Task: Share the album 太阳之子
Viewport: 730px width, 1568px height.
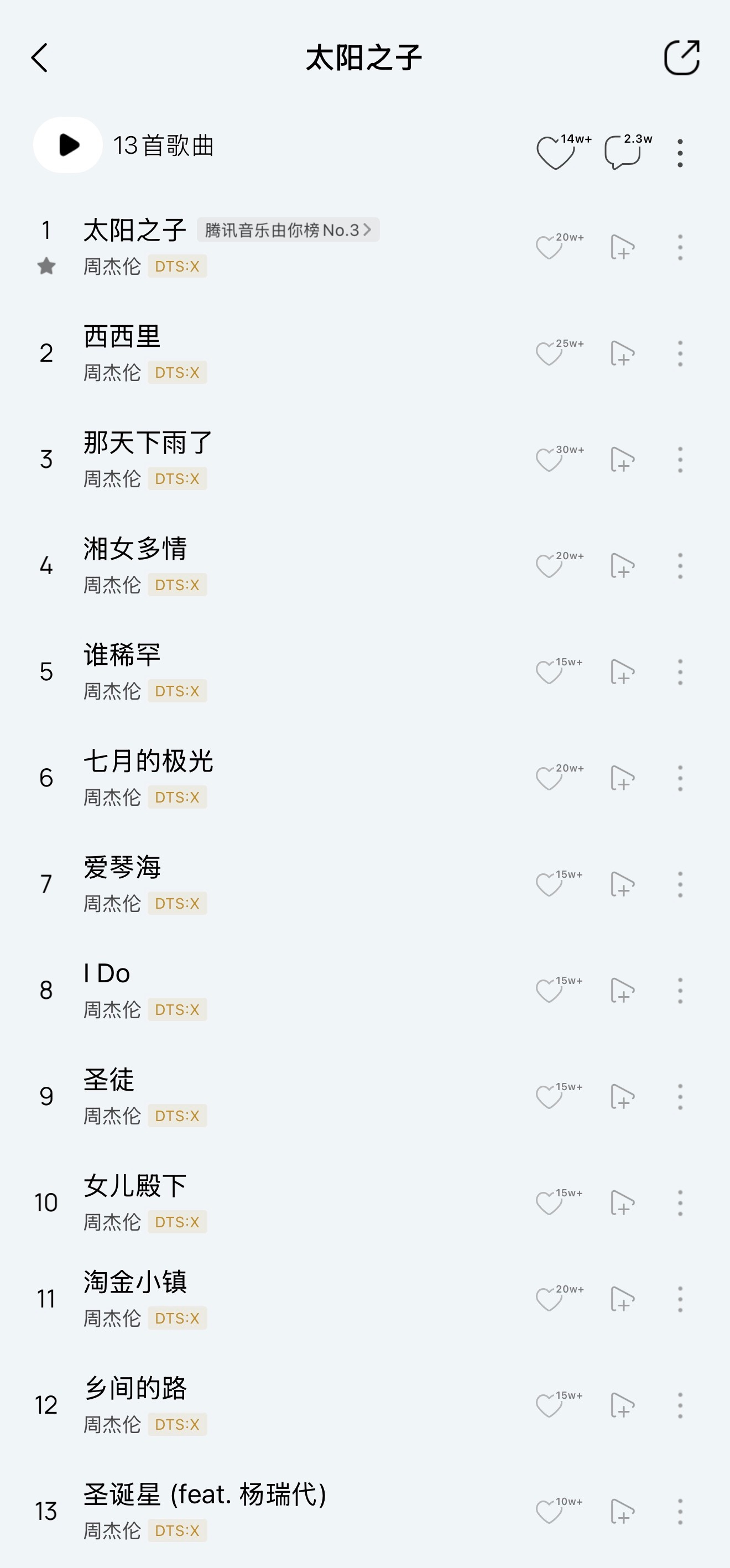Action: tap(681, 58)
